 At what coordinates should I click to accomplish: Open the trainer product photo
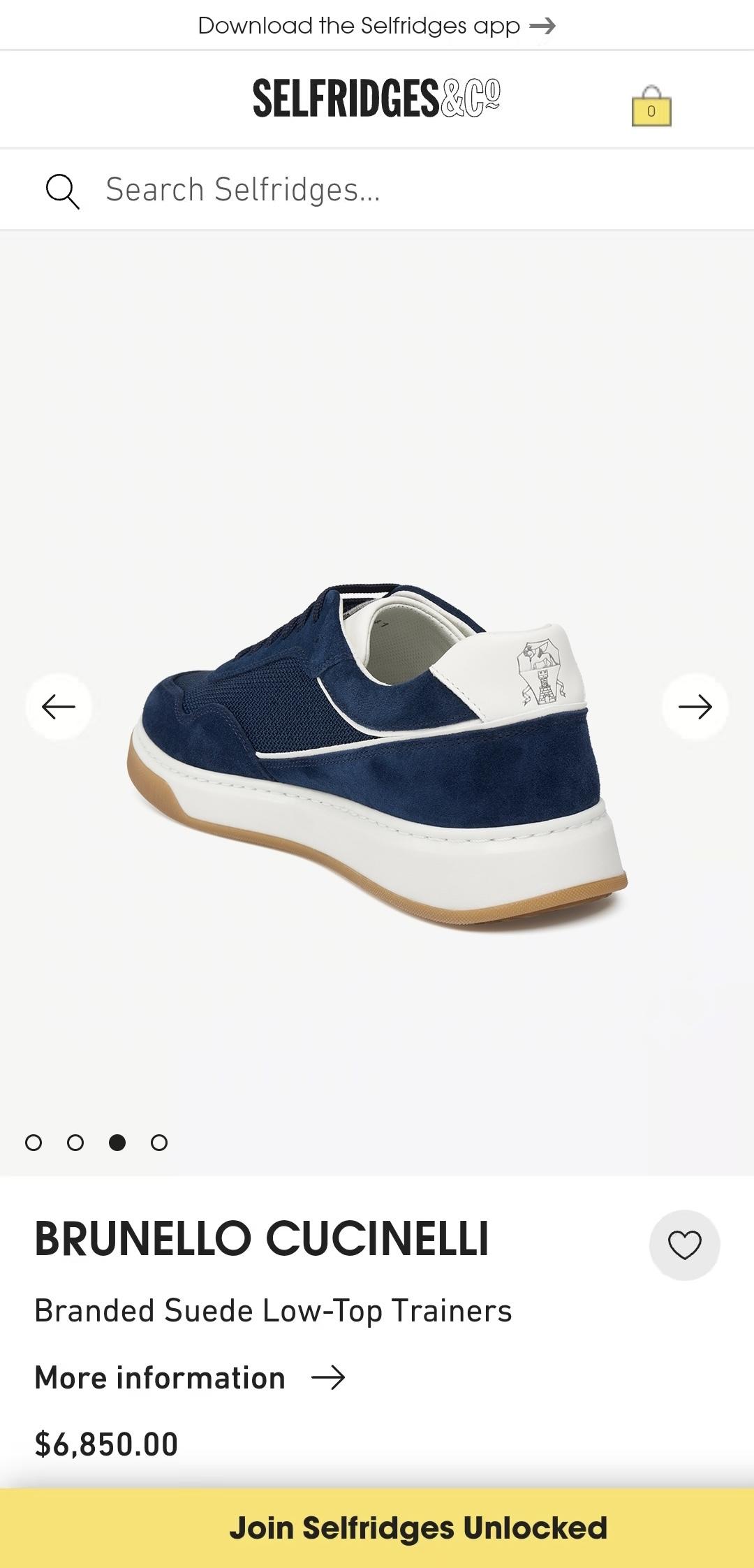tap(377, 758)
